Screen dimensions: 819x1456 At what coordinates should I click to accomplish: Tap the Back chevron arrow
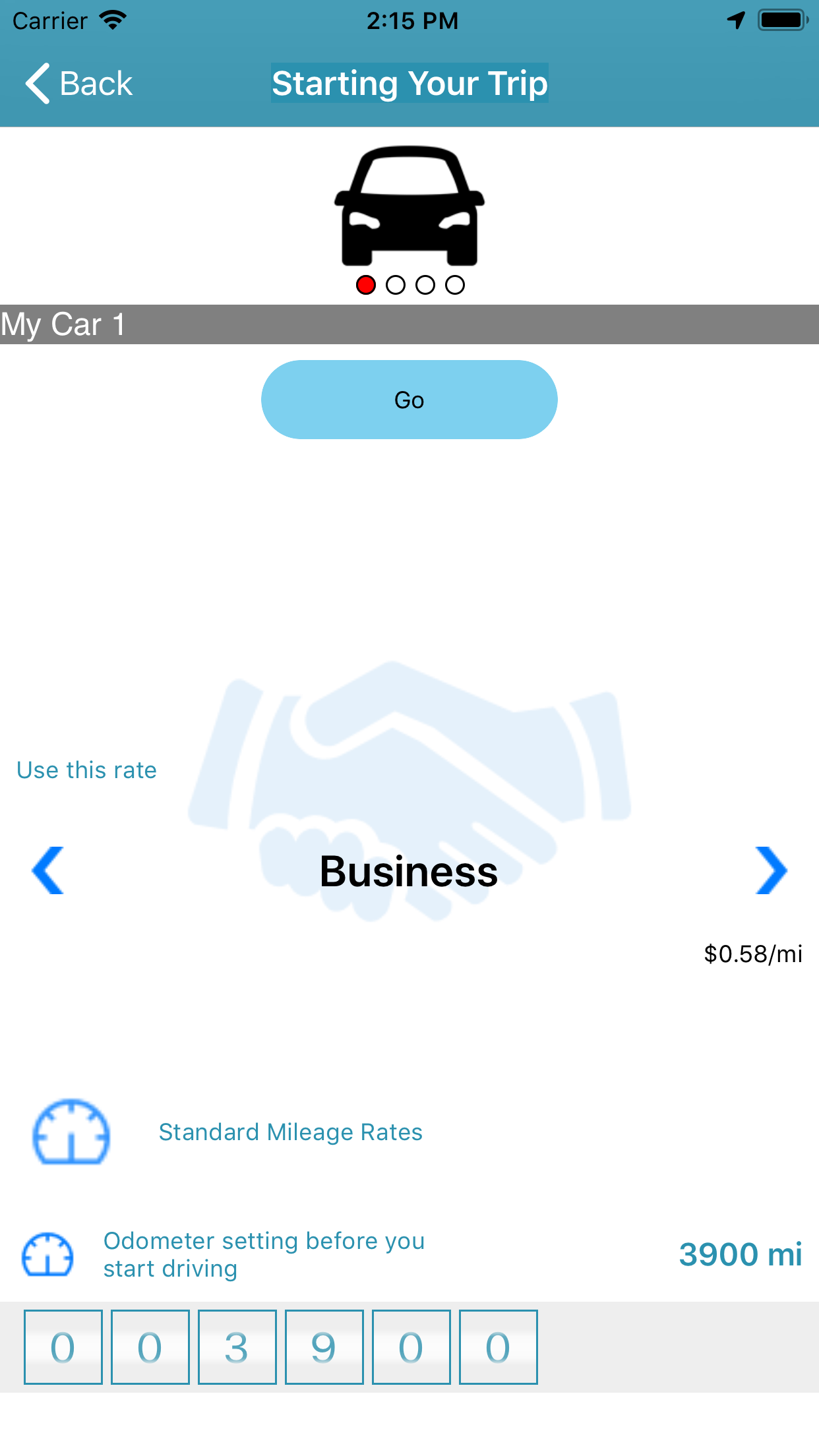(38, 83)
